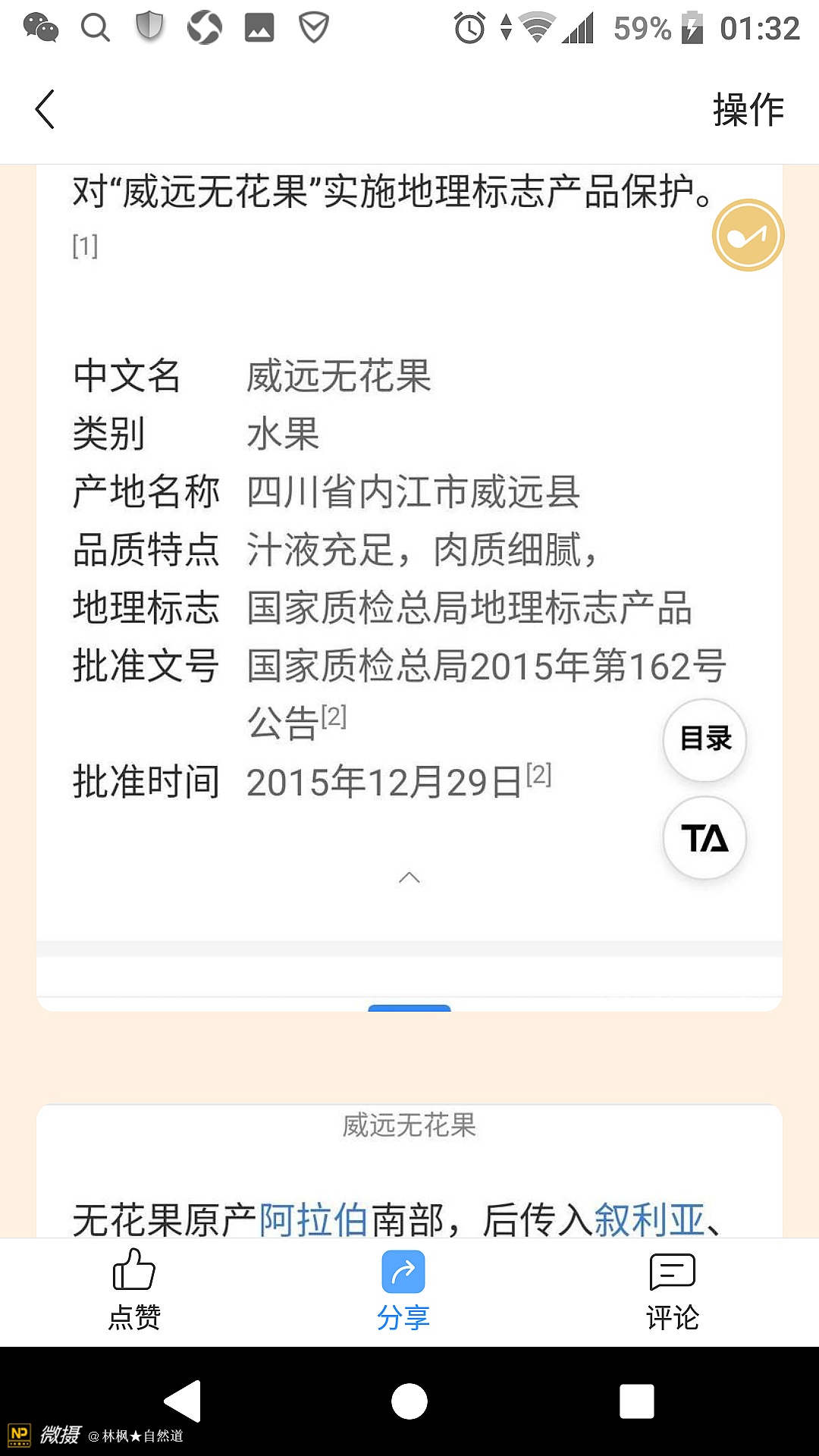Open the 操作 menu
The width and height of the screenshot is (819, 1456).
(748, 110)
